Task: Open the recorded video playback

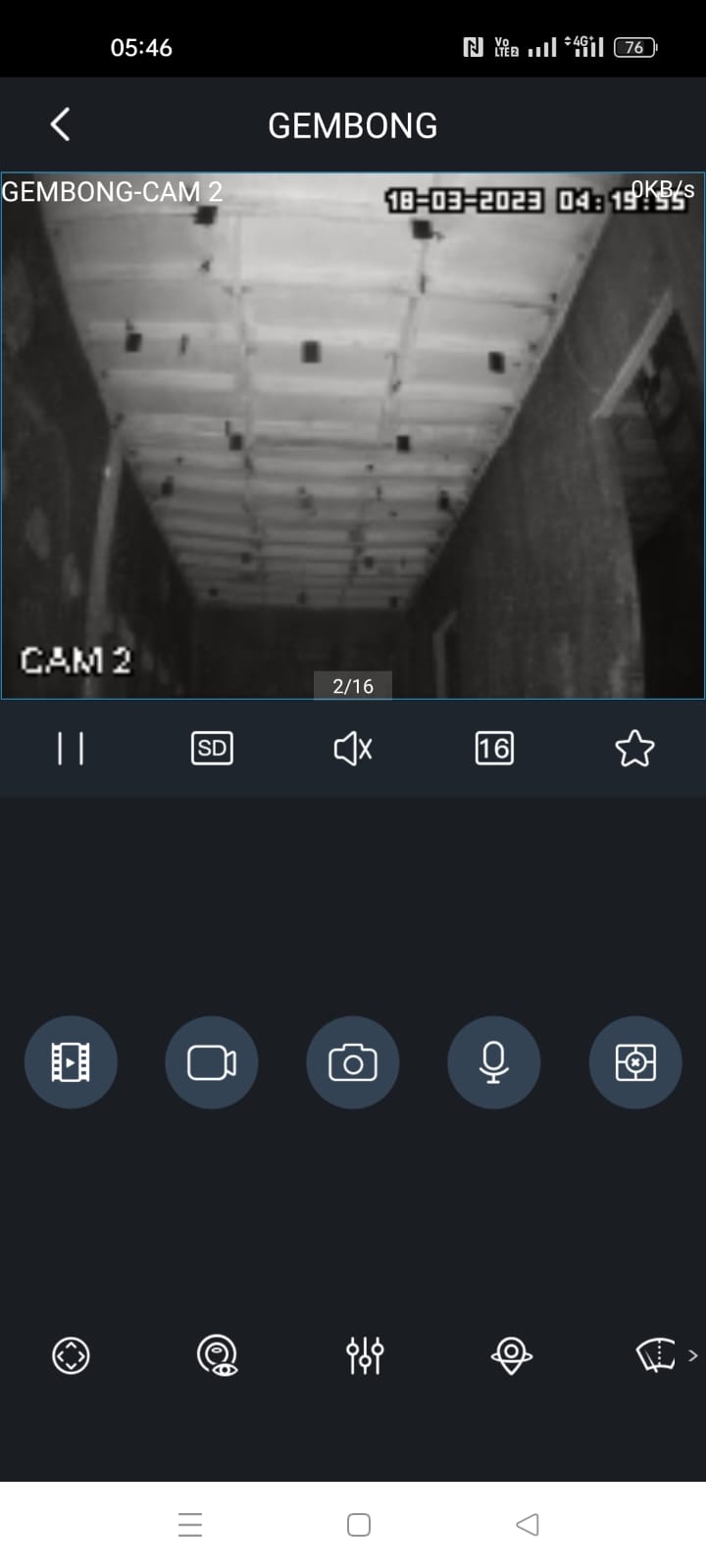Action: (71, 1062)
